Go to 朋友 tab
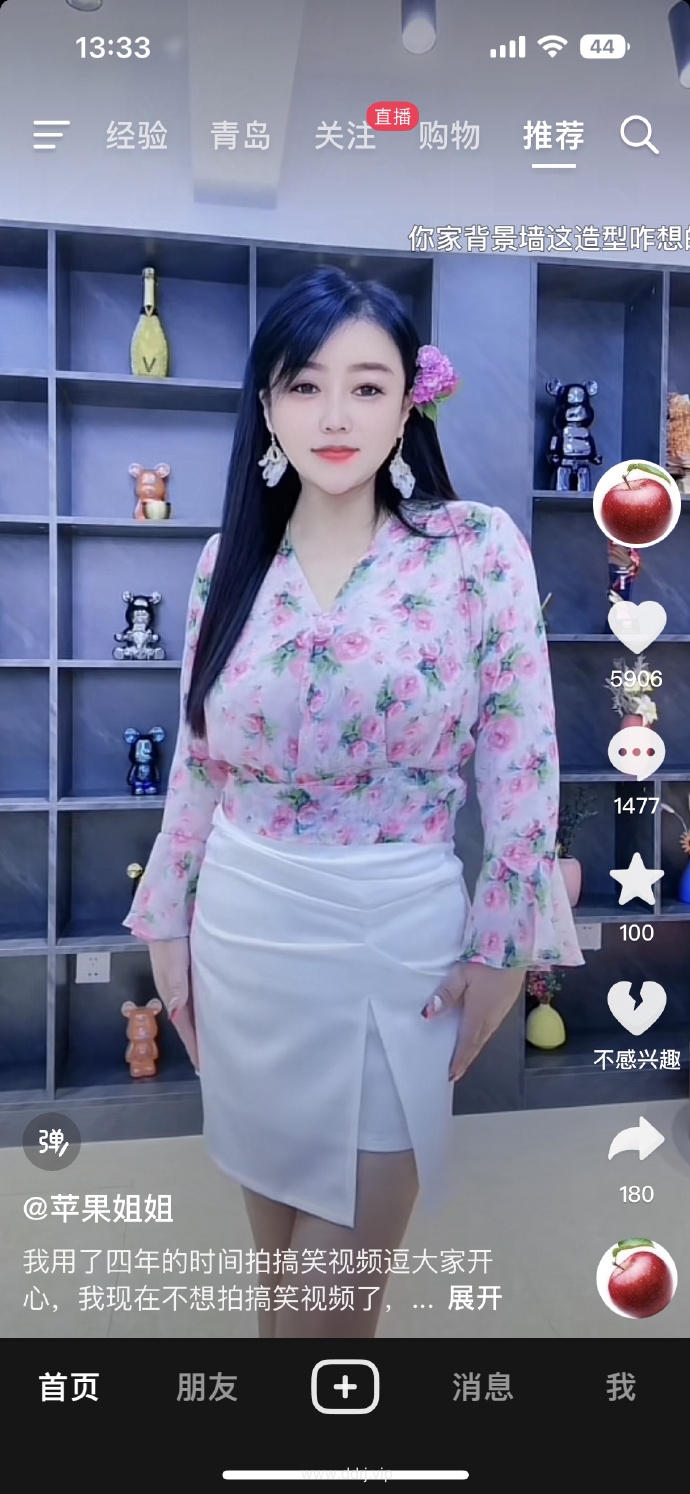 [207, 1387]
